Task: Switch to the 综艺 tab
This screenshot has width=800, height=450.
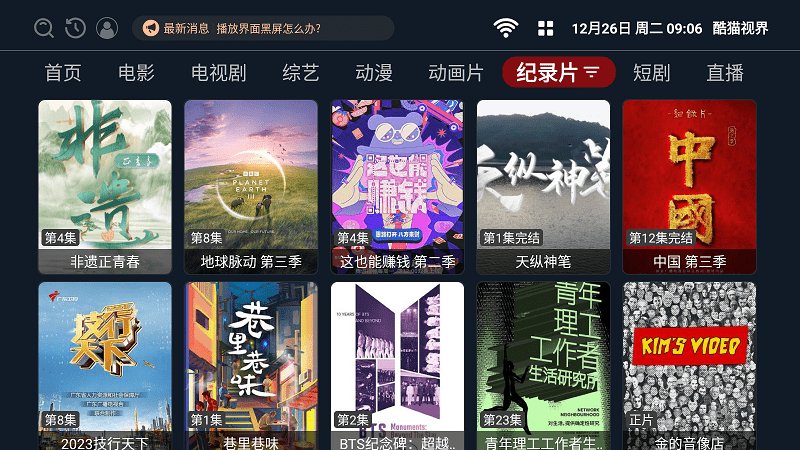Action: coord(300,73)
